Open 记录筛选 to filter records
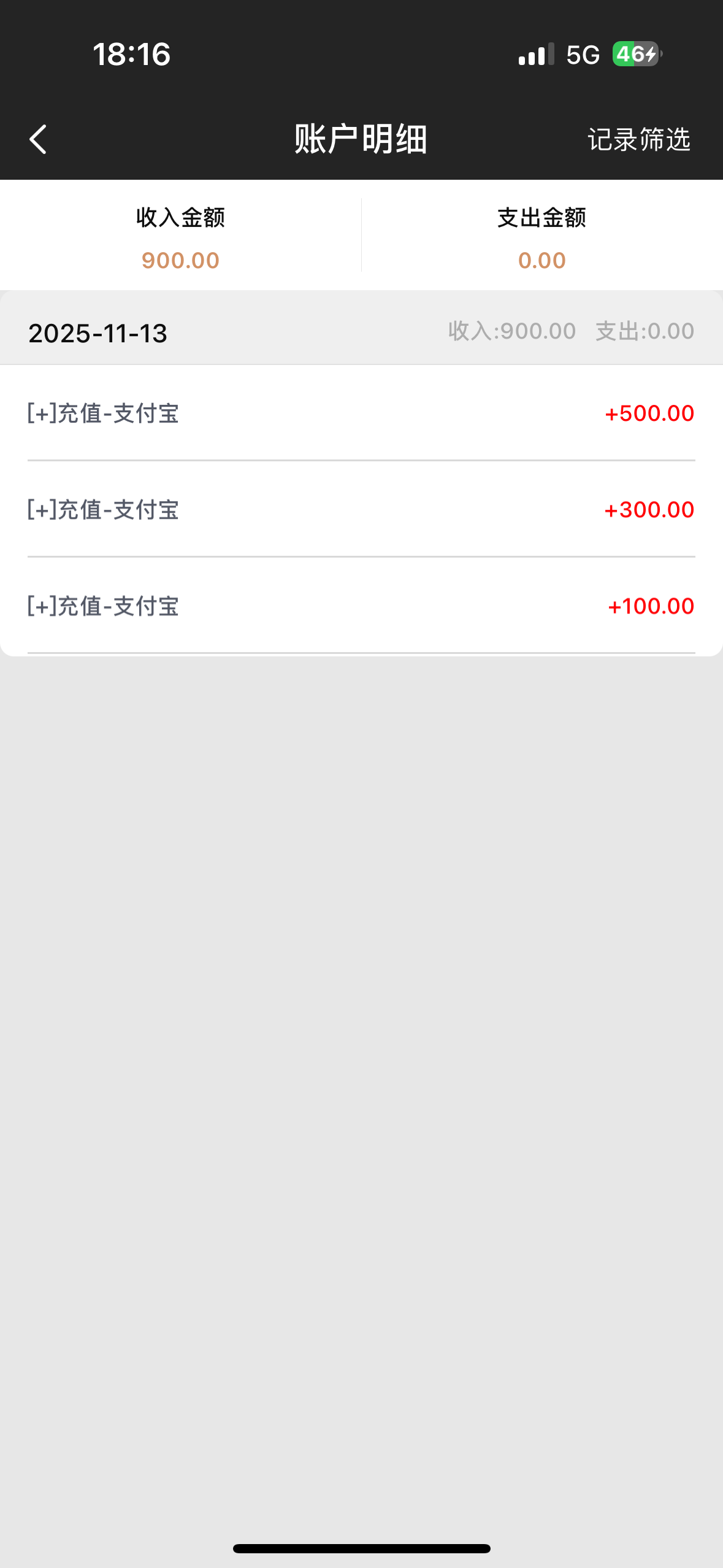This screenshot has width=723, height=1568. [638, 140]
